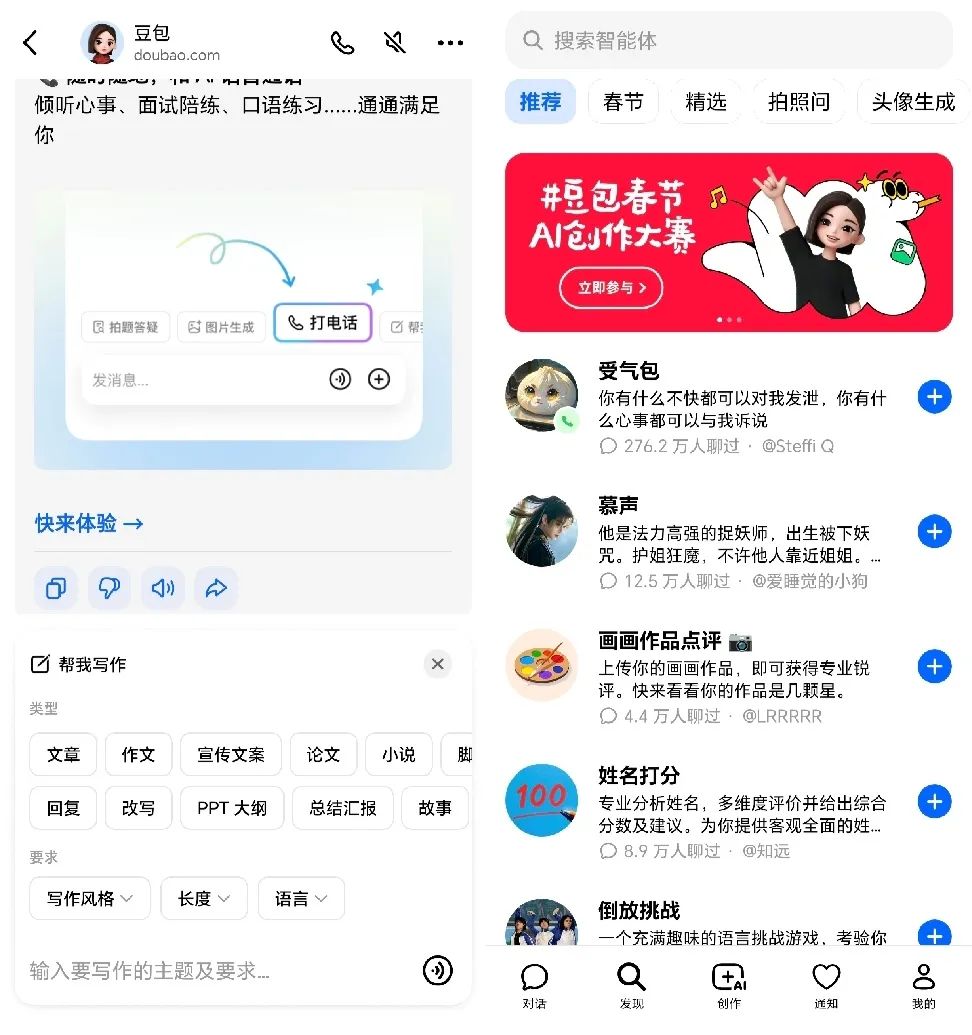The height and width of the screenshot is (1035, 972).
Task: Select the 宣传文案 writing type
Action: 231,755
